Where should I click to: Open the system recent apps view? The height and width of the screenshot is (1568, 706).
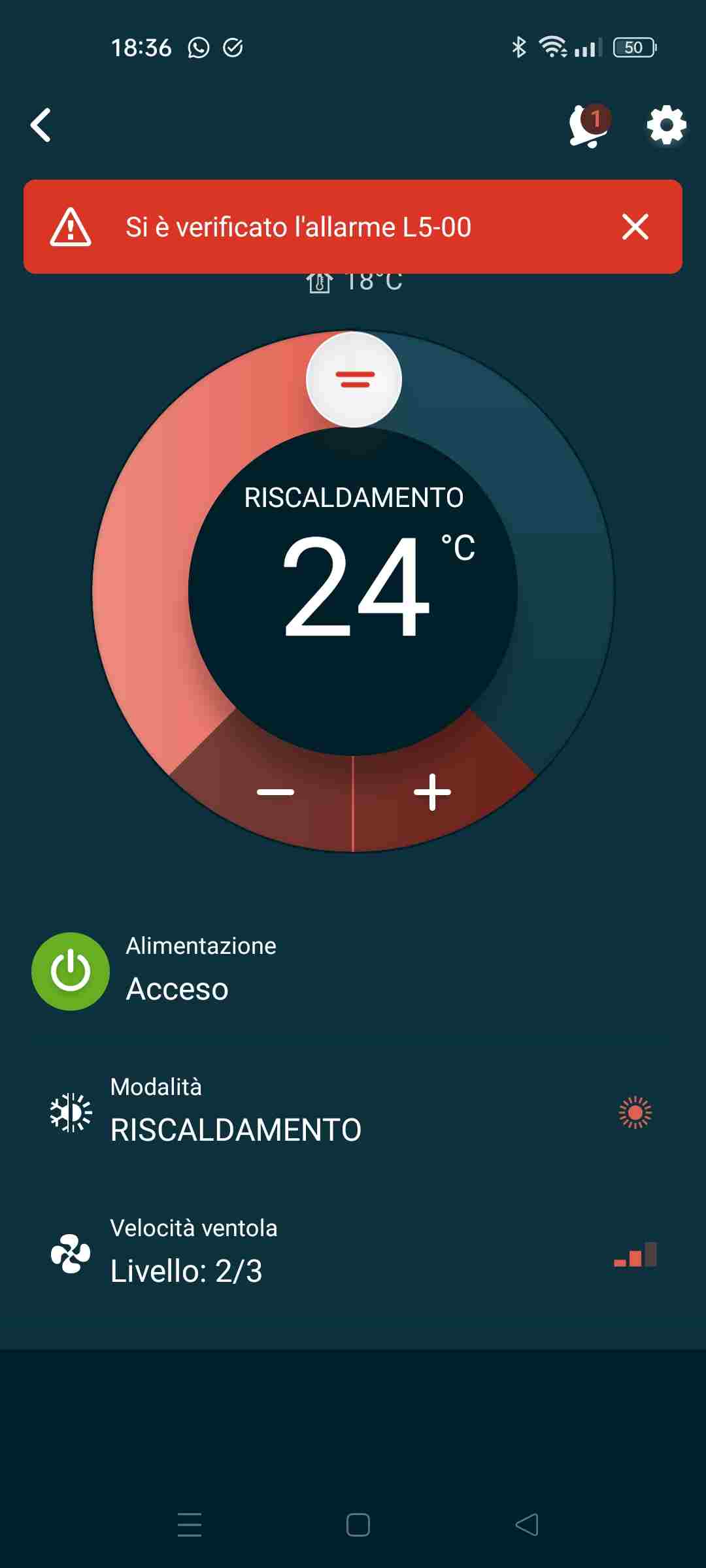click(190, 1524)
